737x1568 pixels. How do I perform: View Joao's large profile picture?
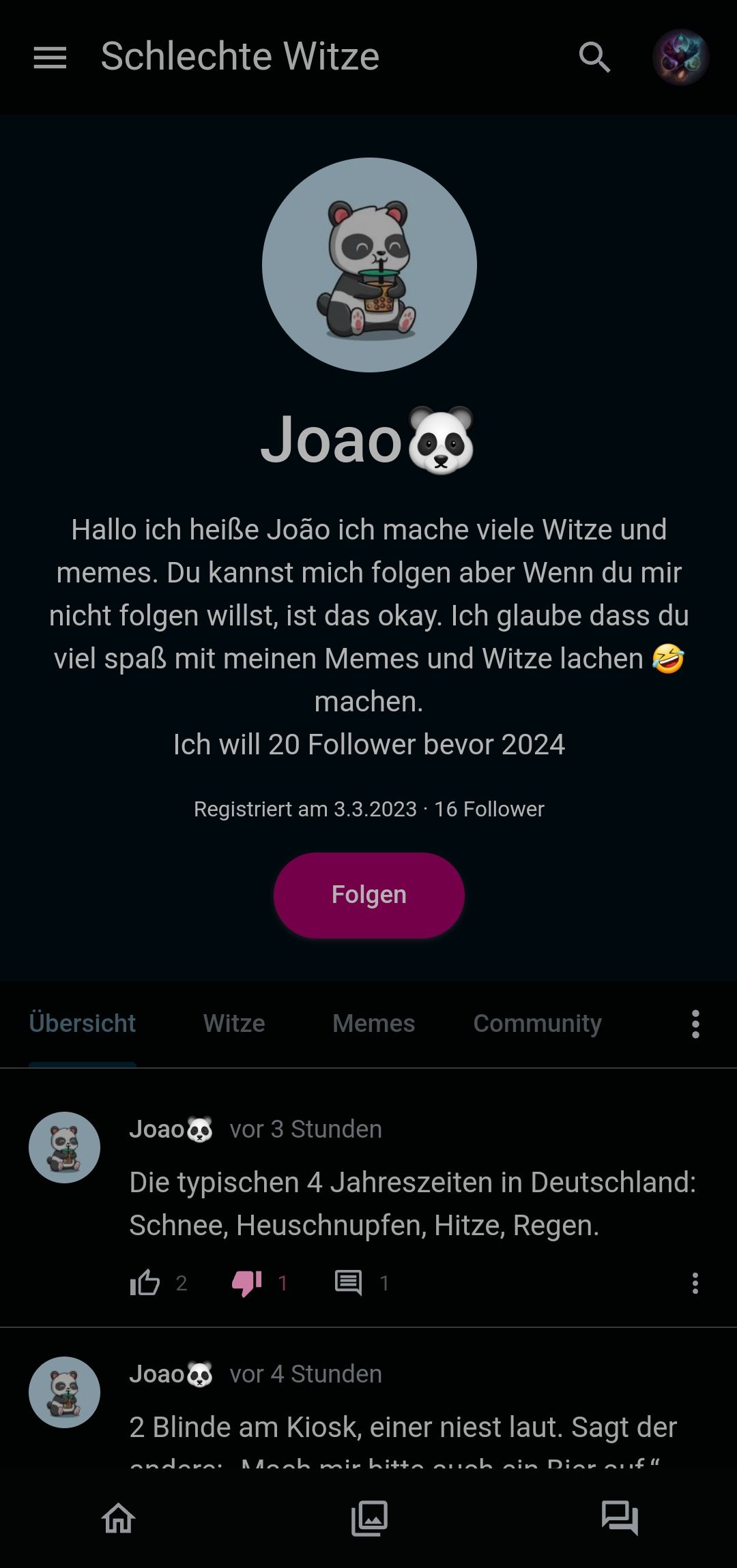(369, 265)
